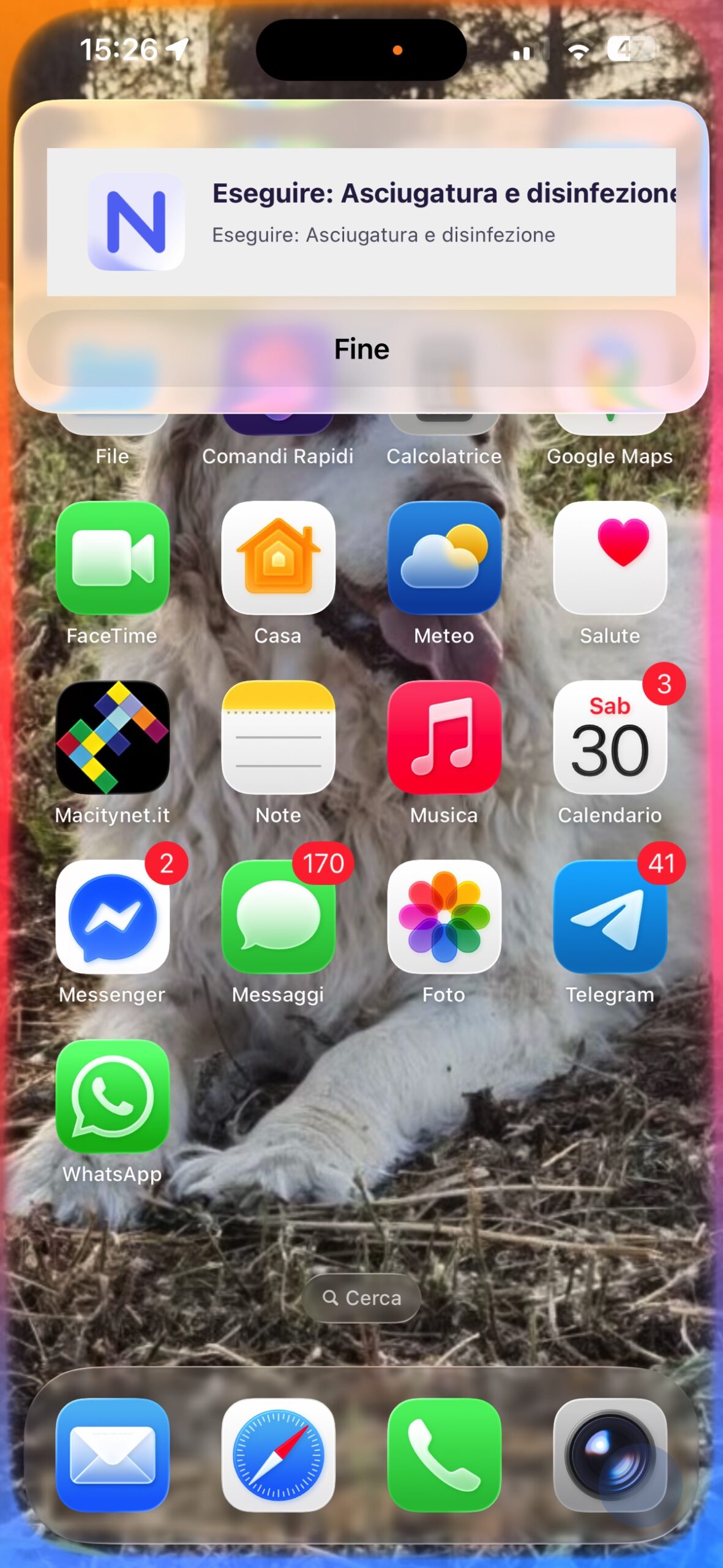Open Messaggi with 170 unread
Image resolution: width=723 pixels, height=1568 pixels.
point(278,917)
